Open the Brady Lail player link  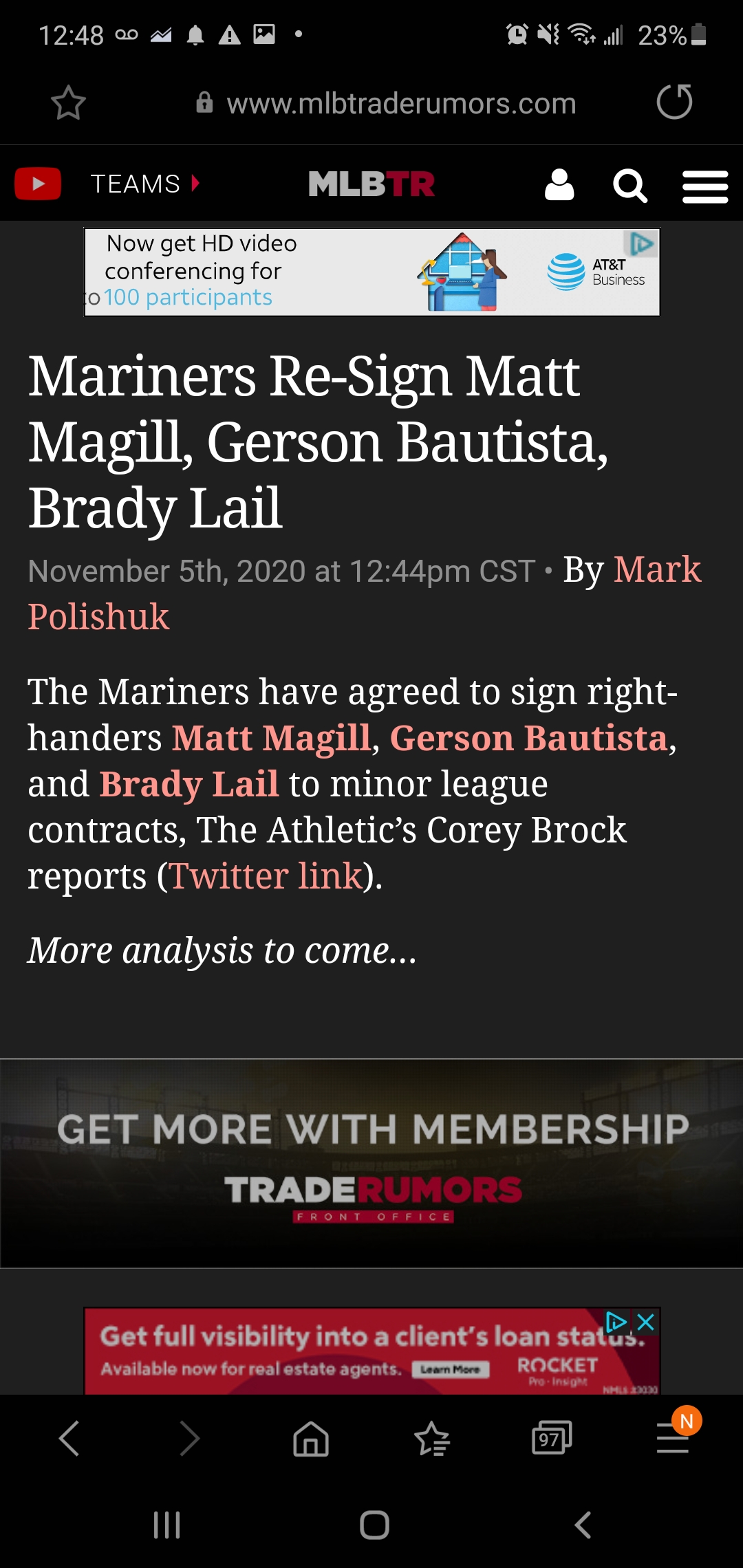pos(189,784)
